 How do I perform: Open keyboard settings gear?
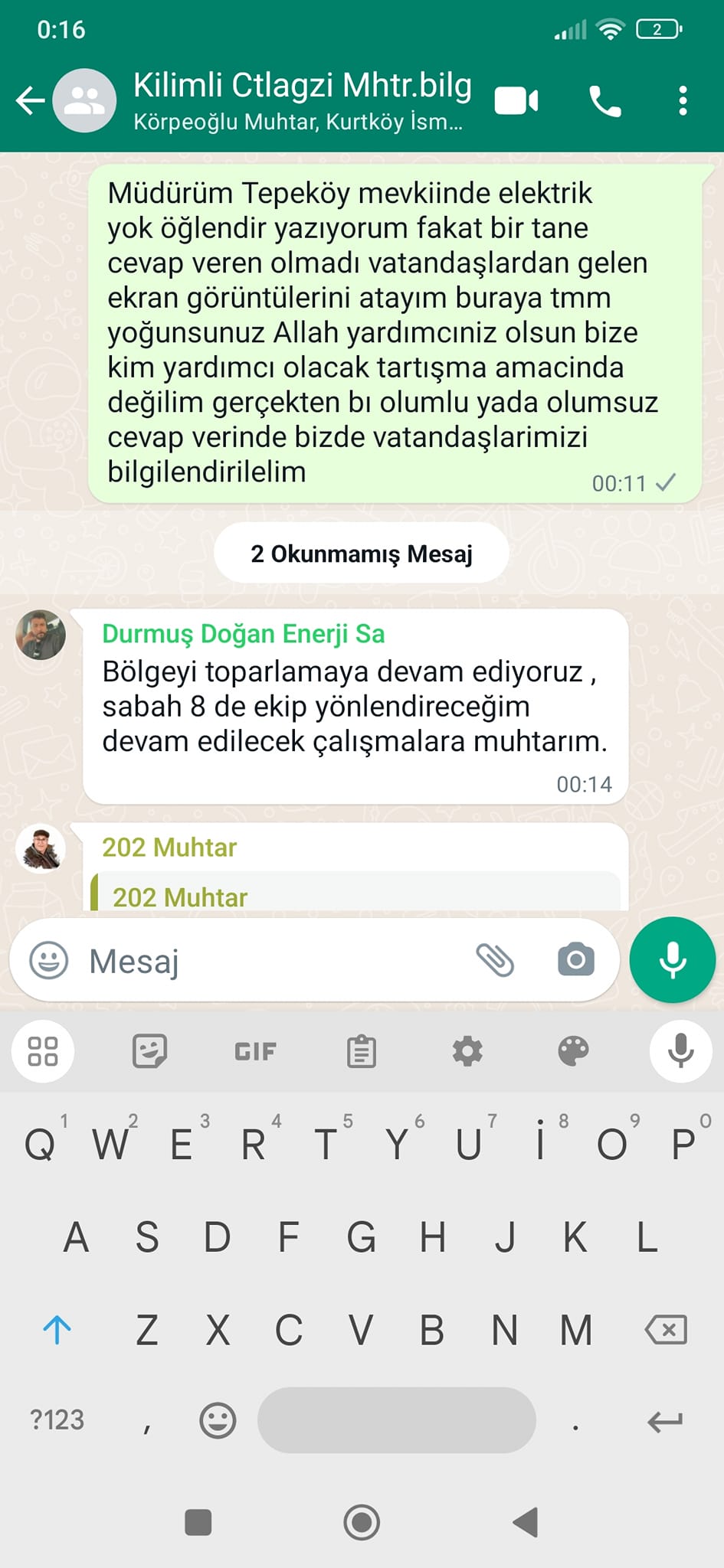tap(467, 1051)
